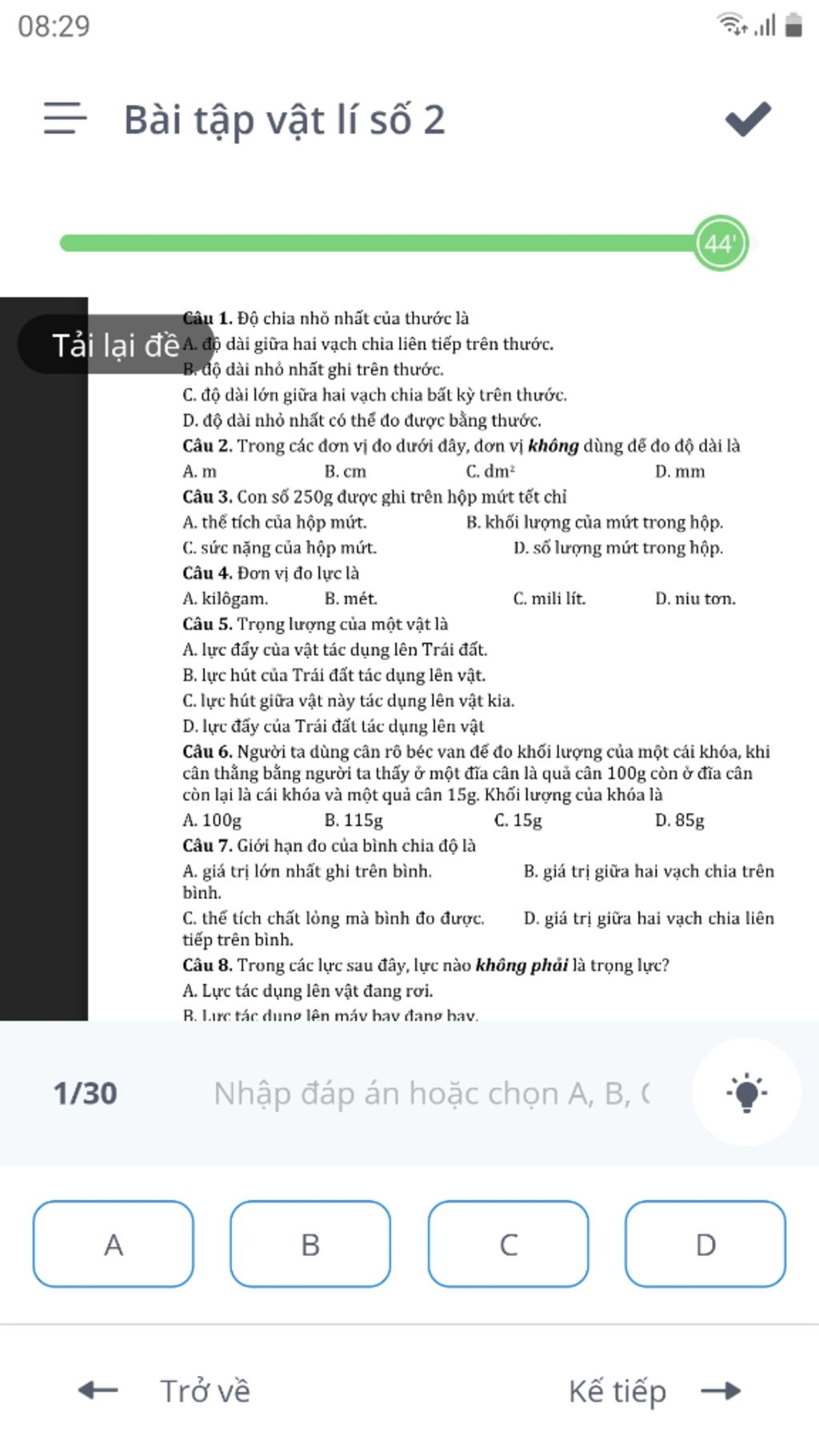This screenshot has height=1456, width=819.
Task: Tap the checkmark to submit the test
Action: pyautogui.click(x=748, y=119)
